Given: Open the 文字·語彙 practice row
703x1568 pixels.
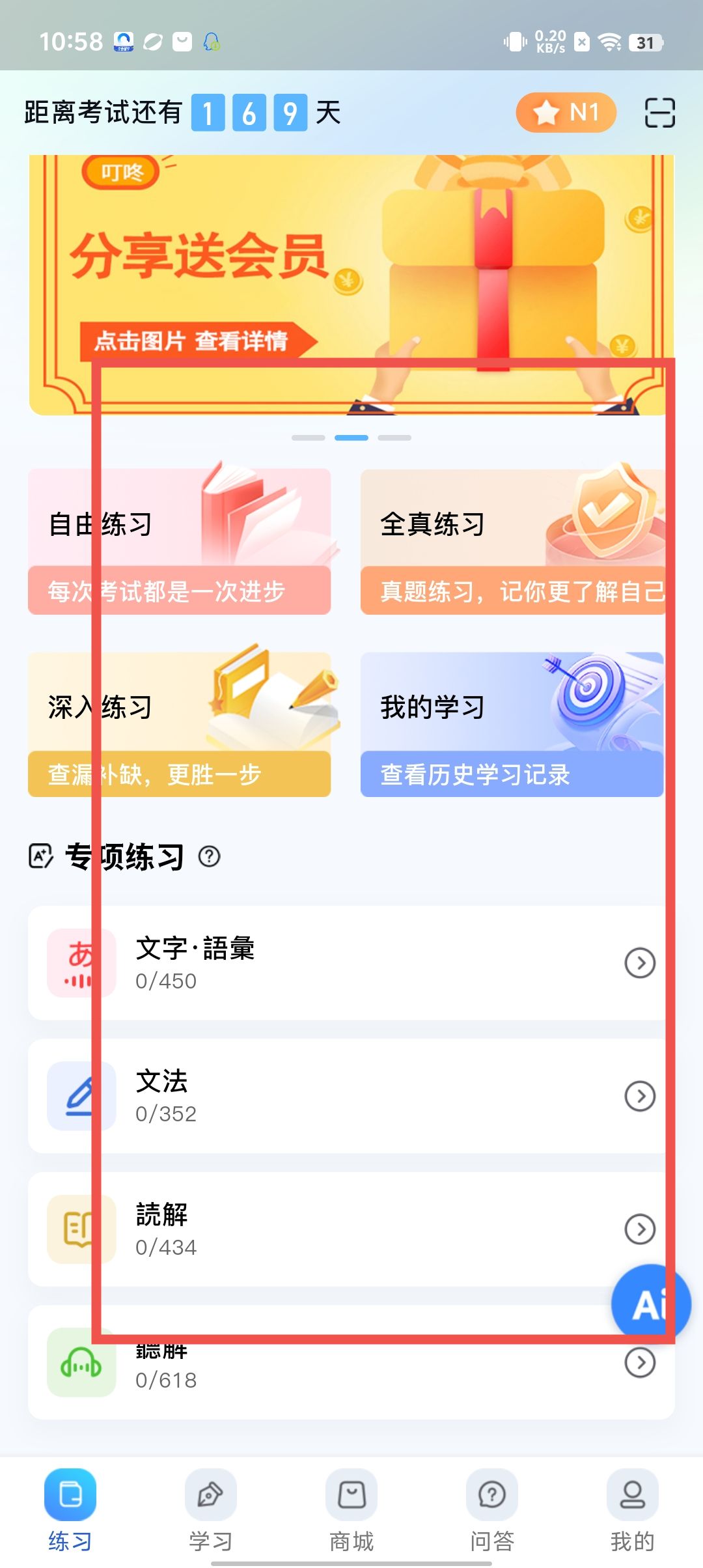Looking at the screenshot, I should coord(351,963).
